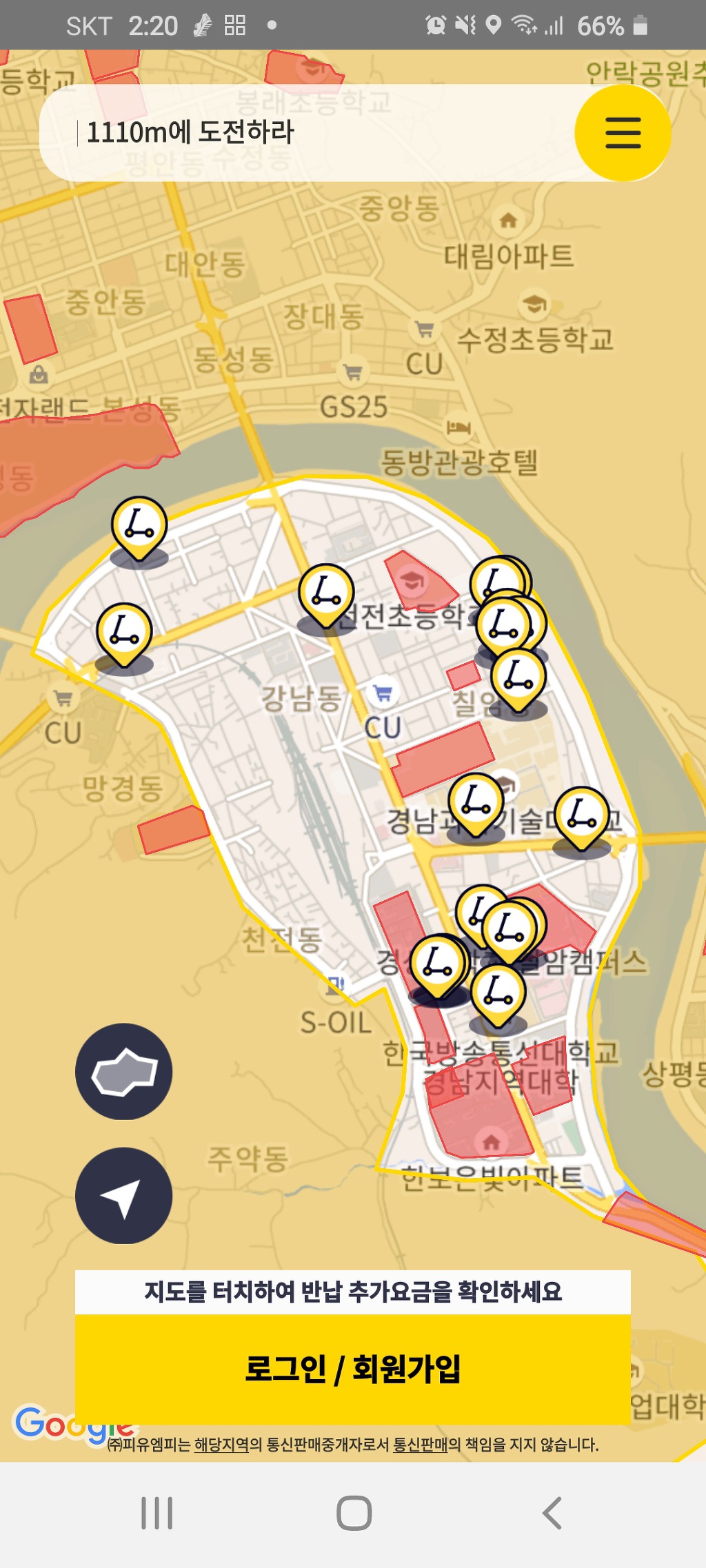The width and height of the screenshot is (706, 1568).
Task: Select the scooter marker near 망경동 CU
Action: (x=124, y=633)
